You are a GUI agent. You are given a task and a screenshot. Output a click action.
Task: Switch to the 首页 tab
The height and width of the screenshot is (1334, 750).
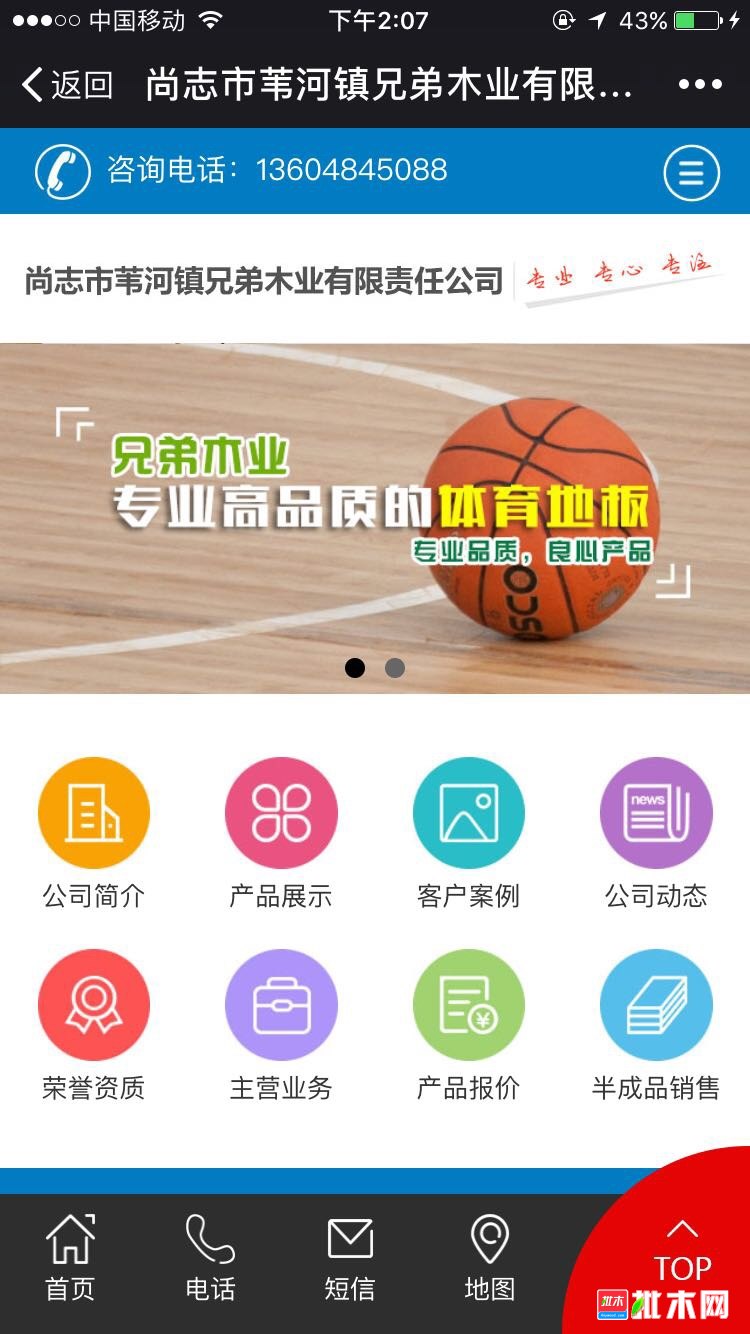pos(70,1258)
